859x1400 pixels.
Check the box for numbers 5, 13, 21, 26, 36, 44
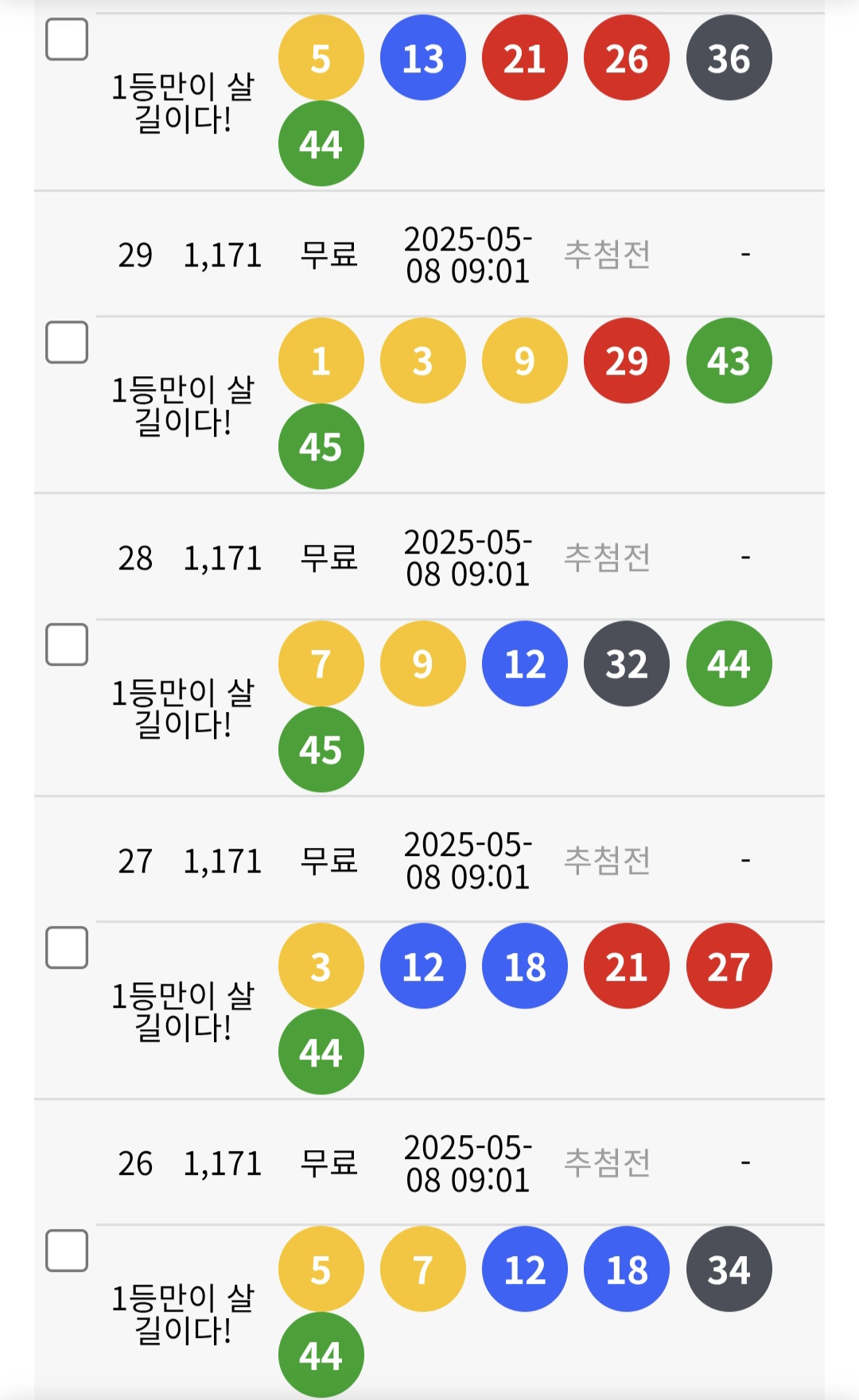click(x=67, y=39)
